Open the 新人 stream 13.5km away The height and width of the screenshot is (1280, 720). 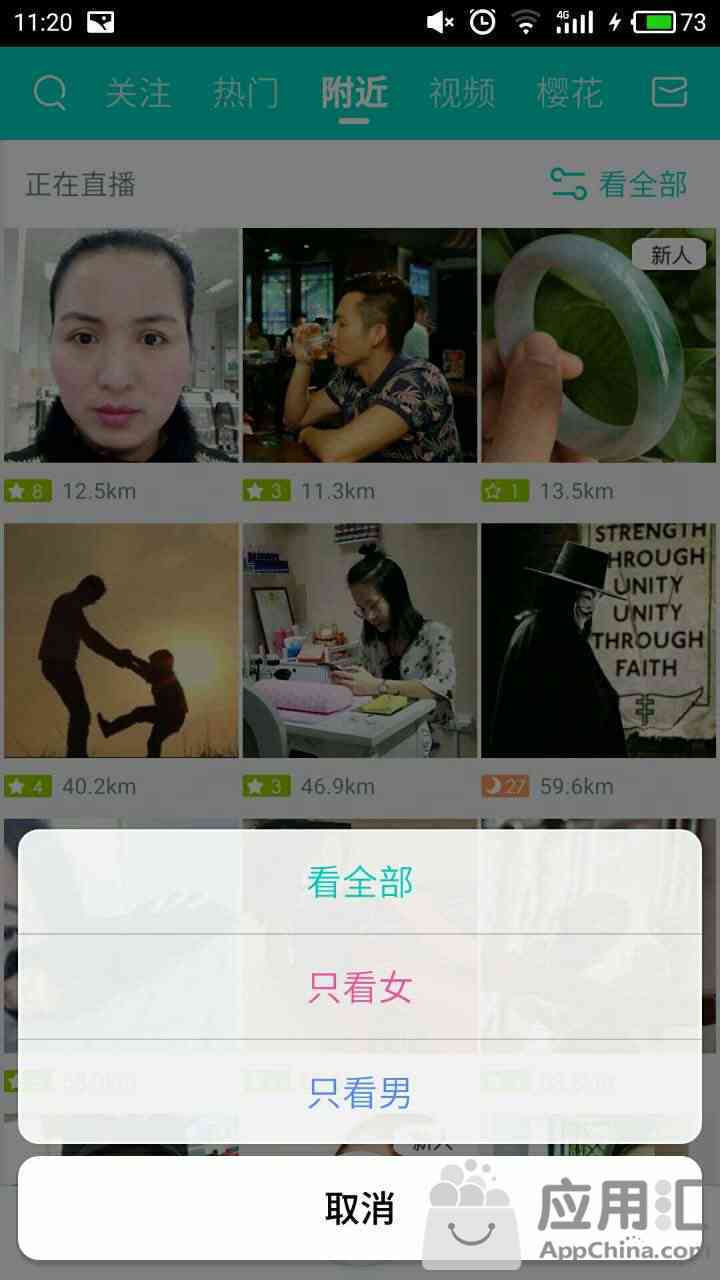598,345
